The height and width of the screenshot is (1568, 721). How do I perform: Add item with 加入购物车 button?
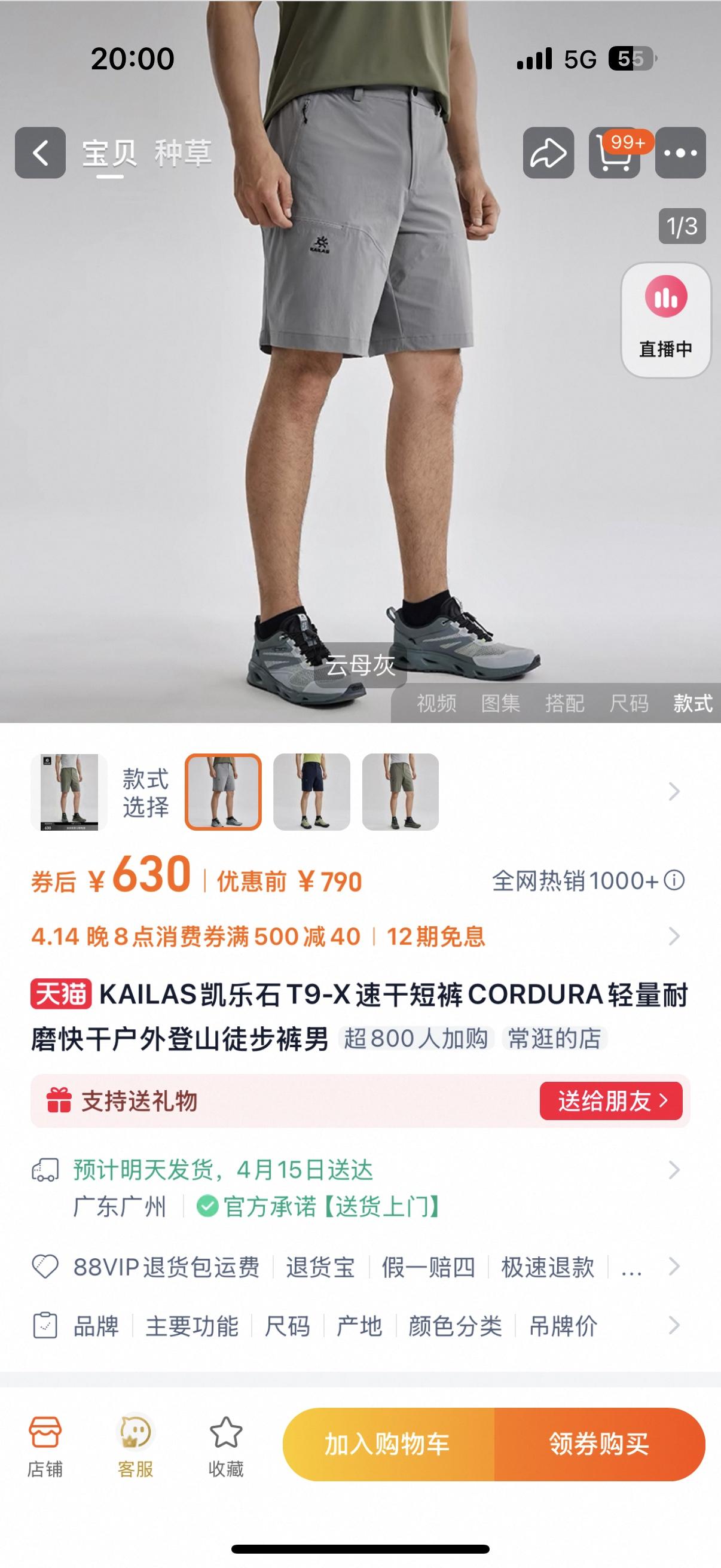click(388, 1444)
